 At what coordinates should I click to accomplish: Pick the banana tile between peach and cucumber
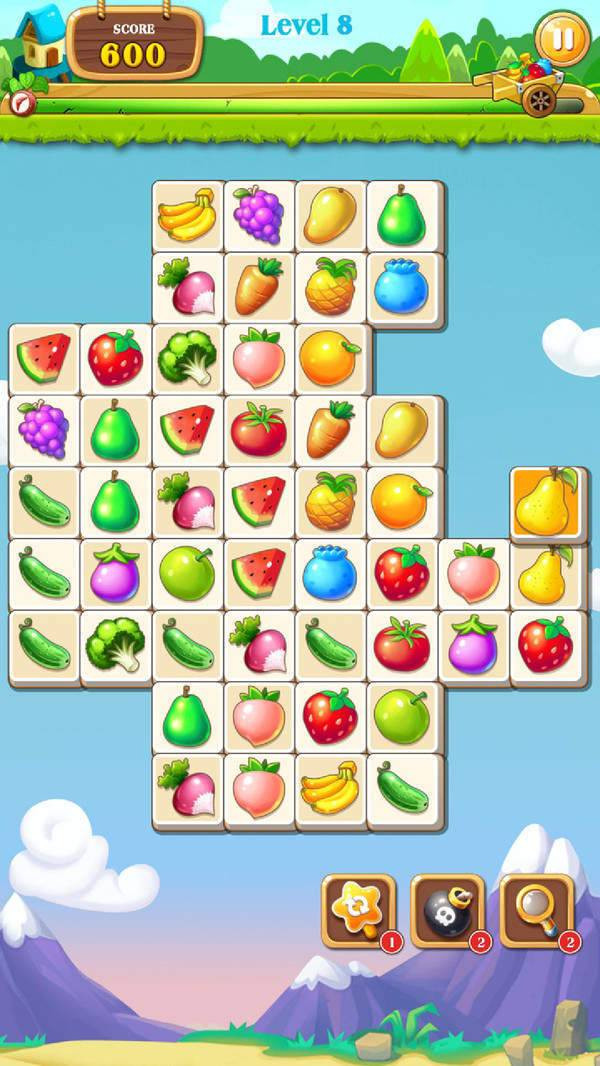pyautogui.click(x=331, y=789)
